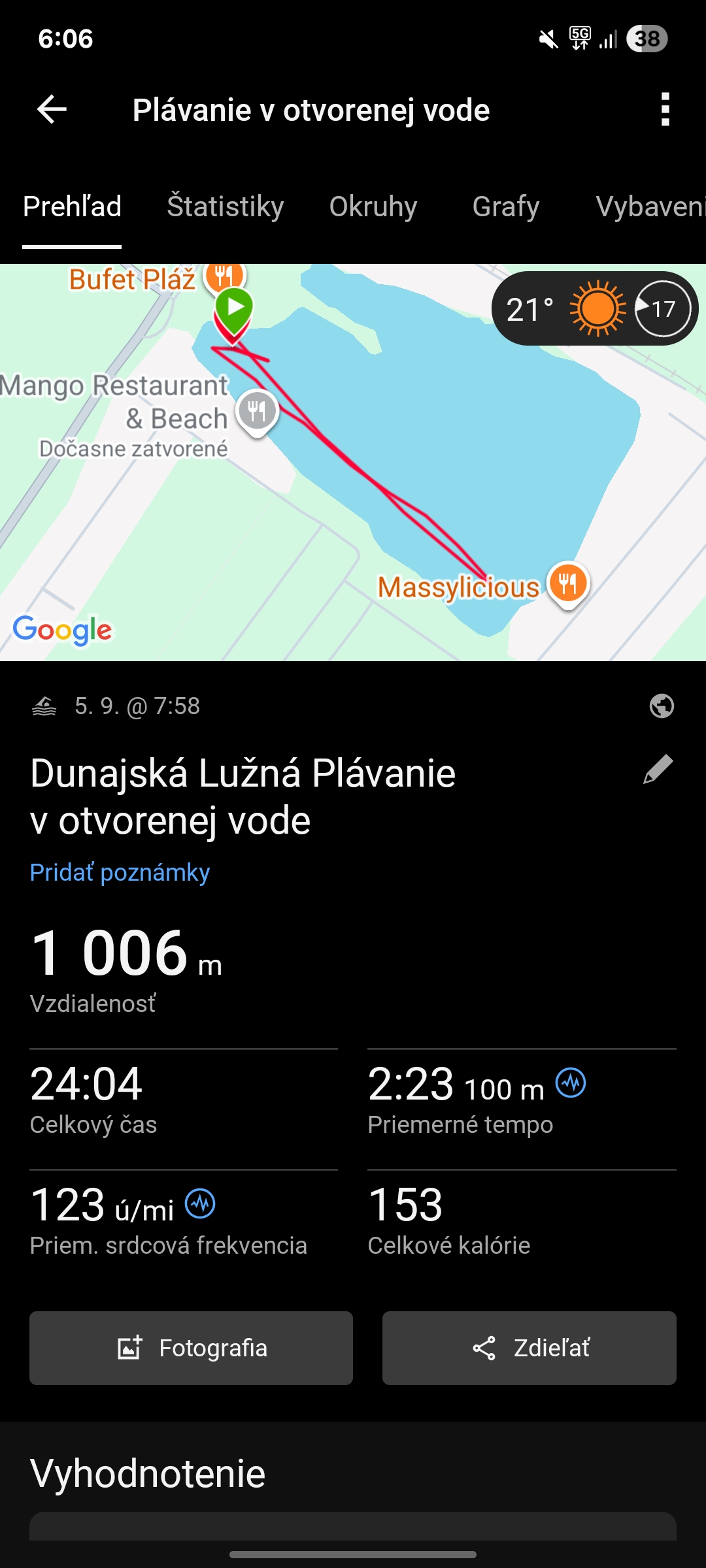
Task: Go back using the arrow icon
Action: (52, 109)
